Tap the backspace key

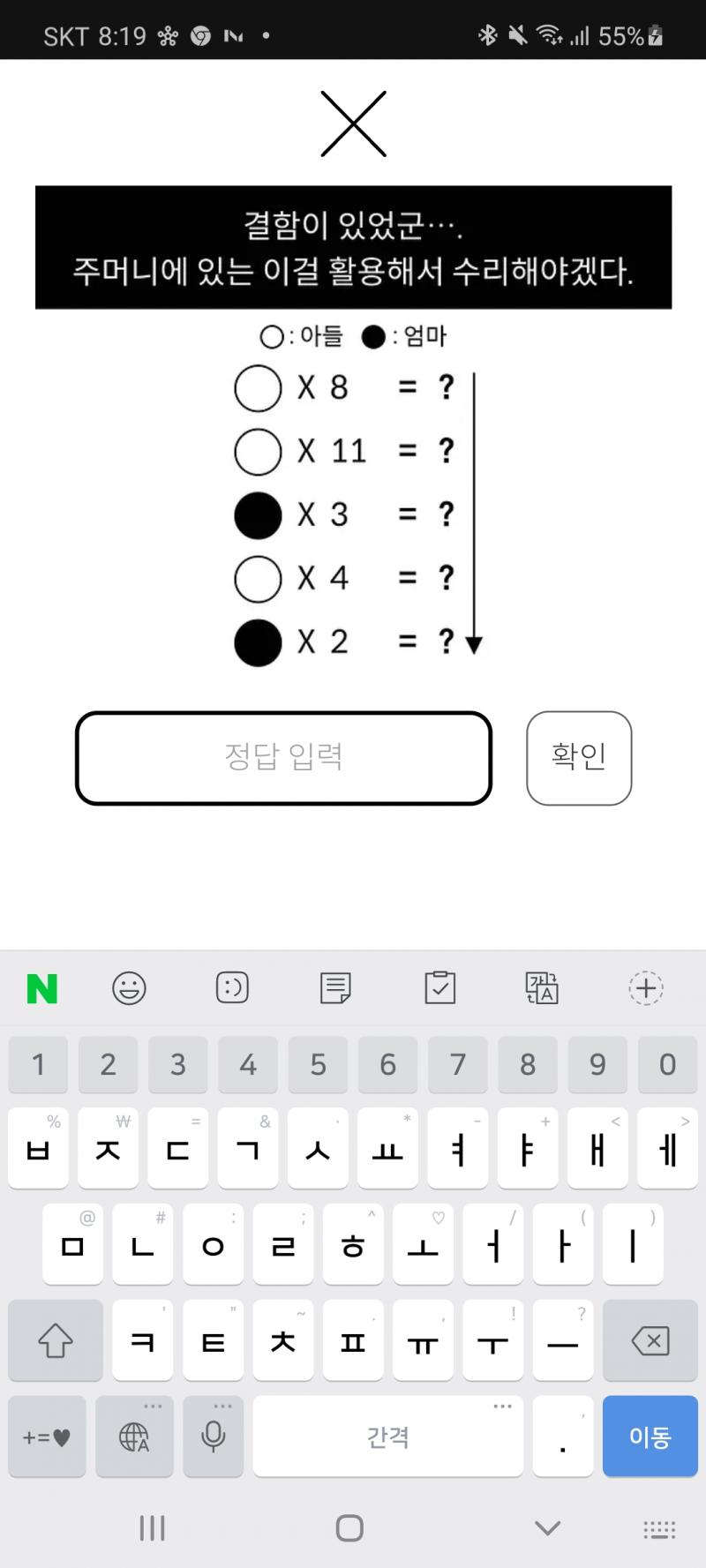coord(650,1341)
